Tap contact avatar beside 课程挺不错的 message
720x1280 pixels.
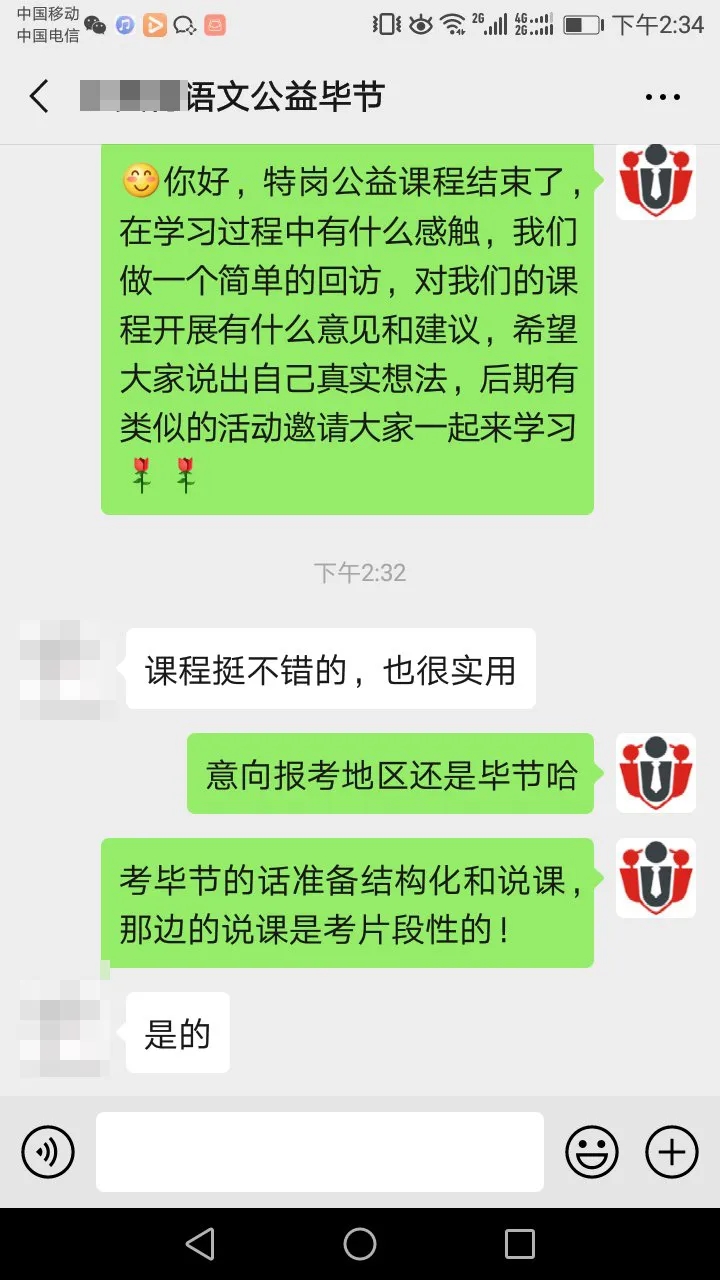point(62,668)
